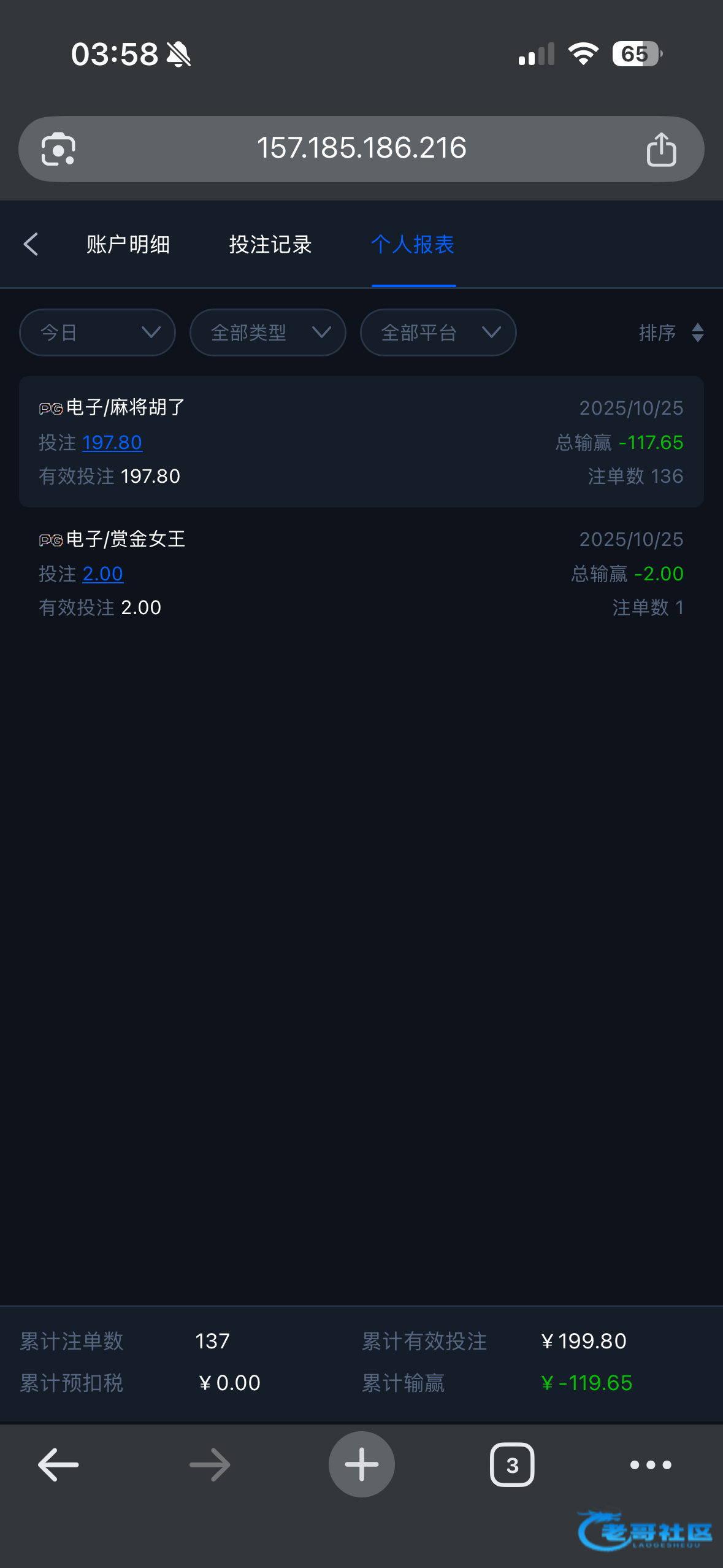Navigate back in the browser toolbar
Screen dimensions: 723x1568
[58, 1465]
